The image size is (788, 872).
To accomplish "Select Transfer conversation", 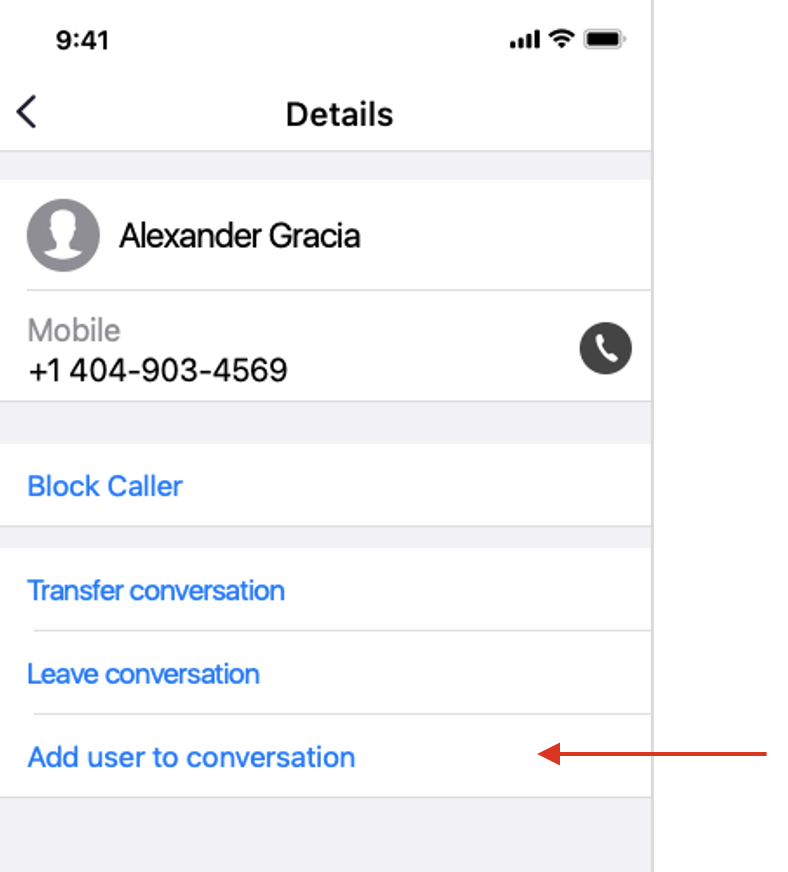I will tap(156, 590).
